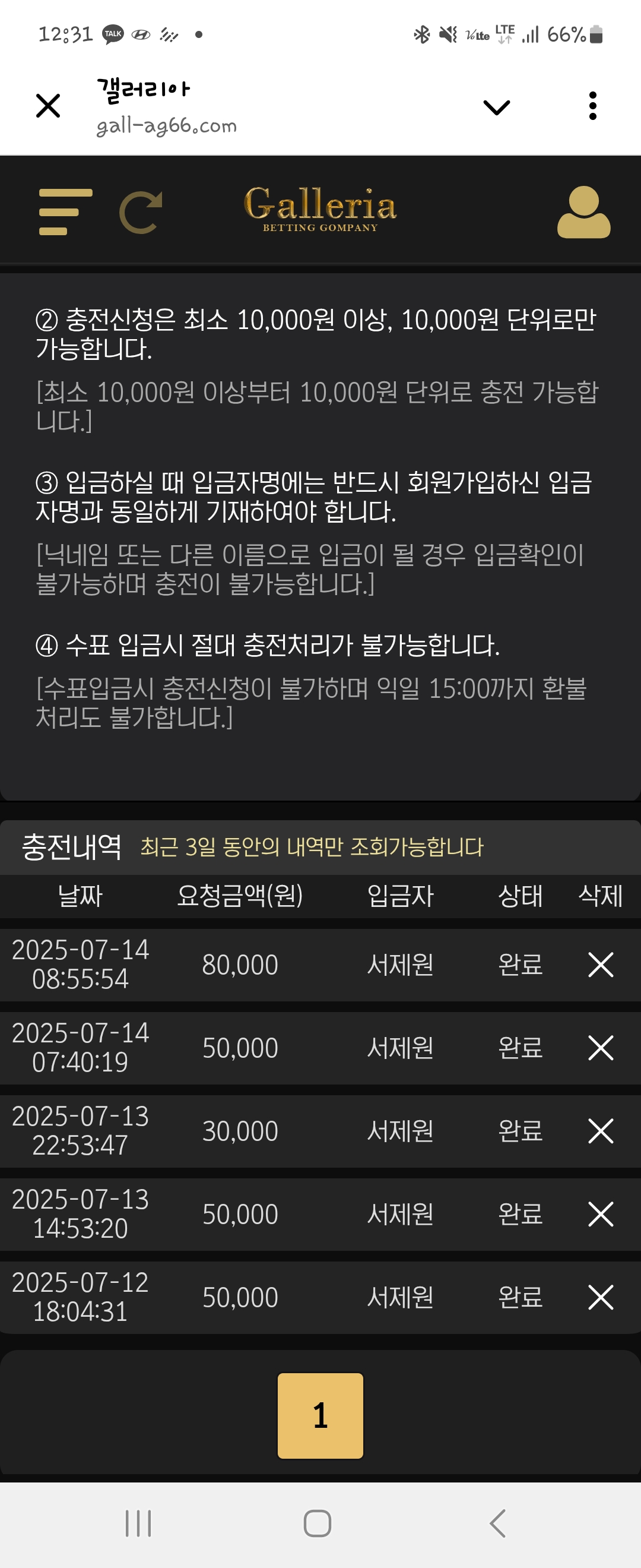641x1568 pixels.
Task: Close the in-app browser tab
Action: coord(48,106)
